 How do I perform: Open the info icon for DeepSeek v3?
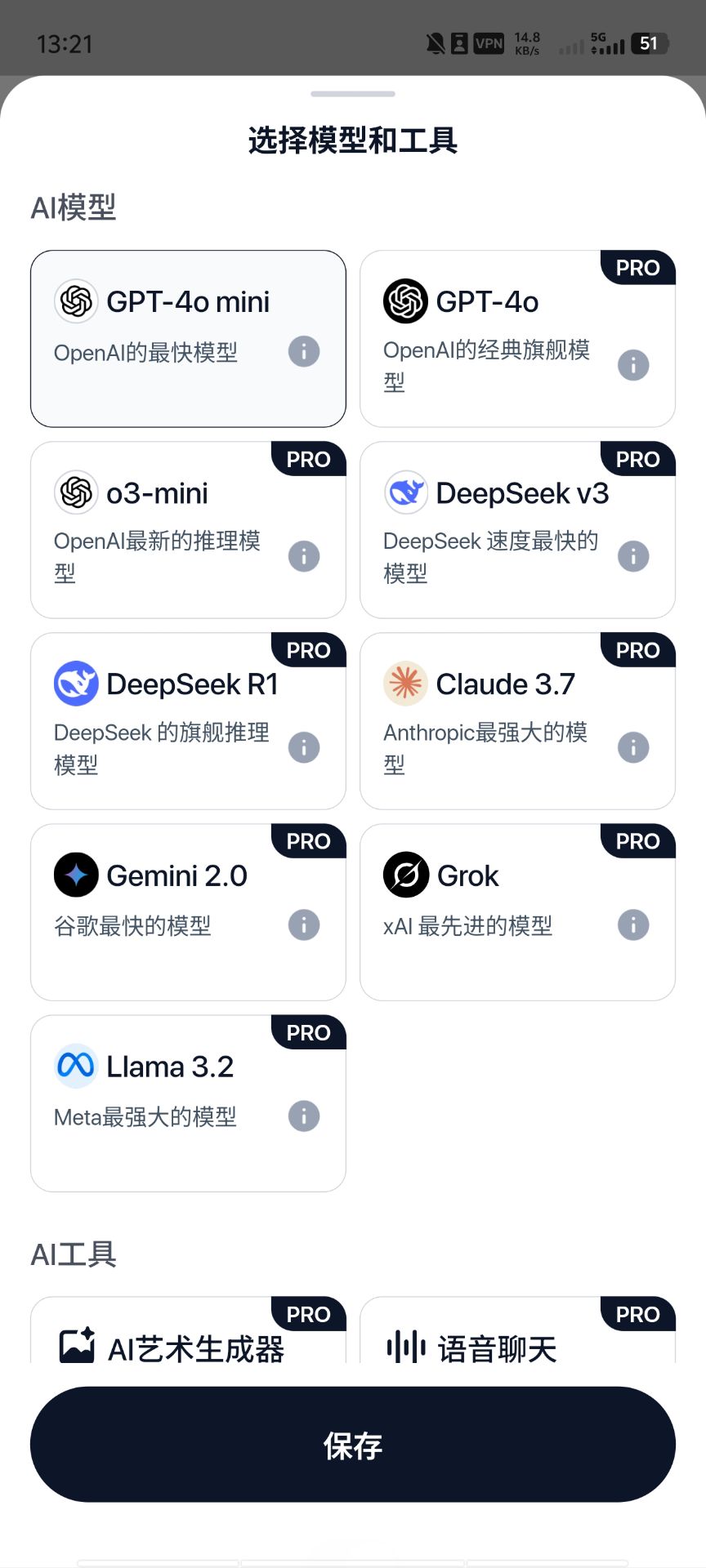tap(633, 557)
